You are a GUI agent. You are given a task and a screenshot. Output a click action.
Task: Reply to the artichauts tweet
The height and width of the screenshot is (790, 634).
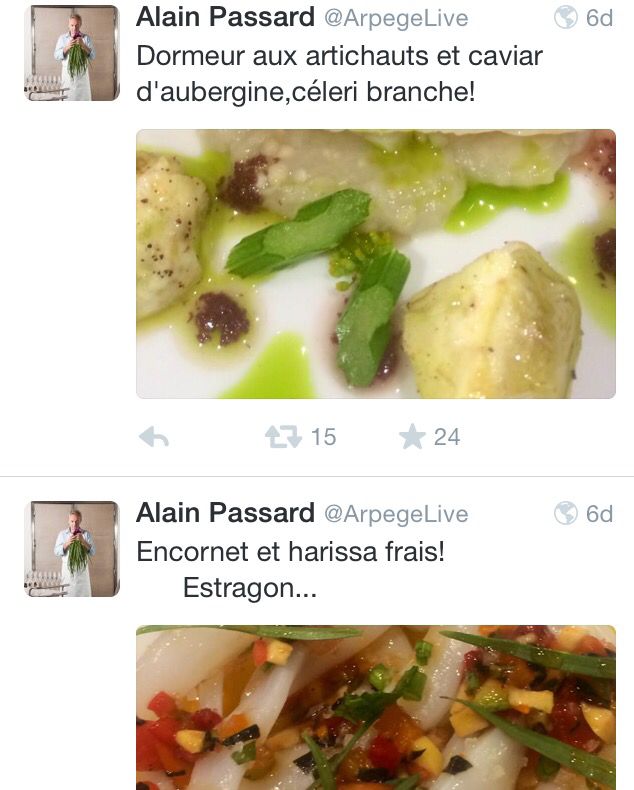(x=153, y=437)
